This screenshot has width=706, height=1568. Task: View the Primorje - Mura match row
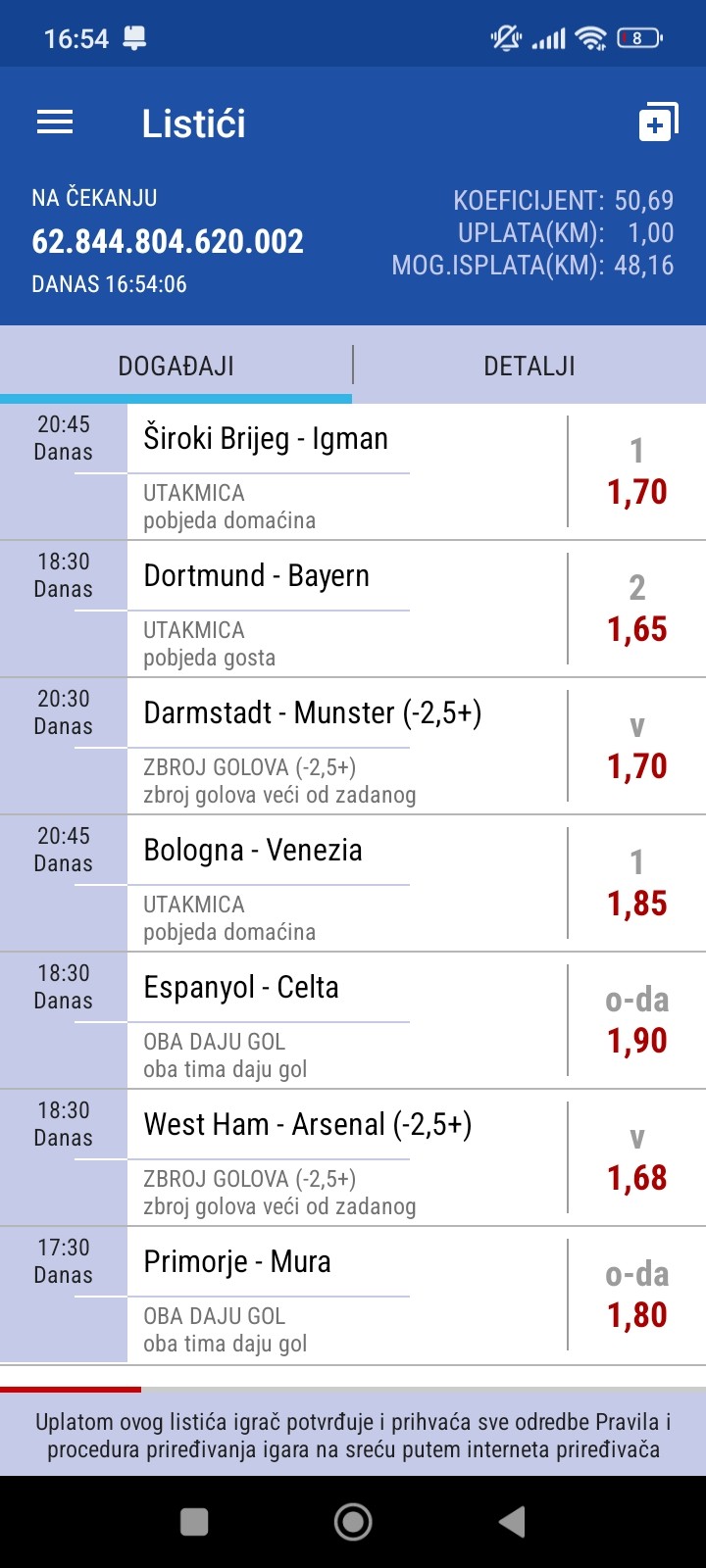click(237, 1262)
